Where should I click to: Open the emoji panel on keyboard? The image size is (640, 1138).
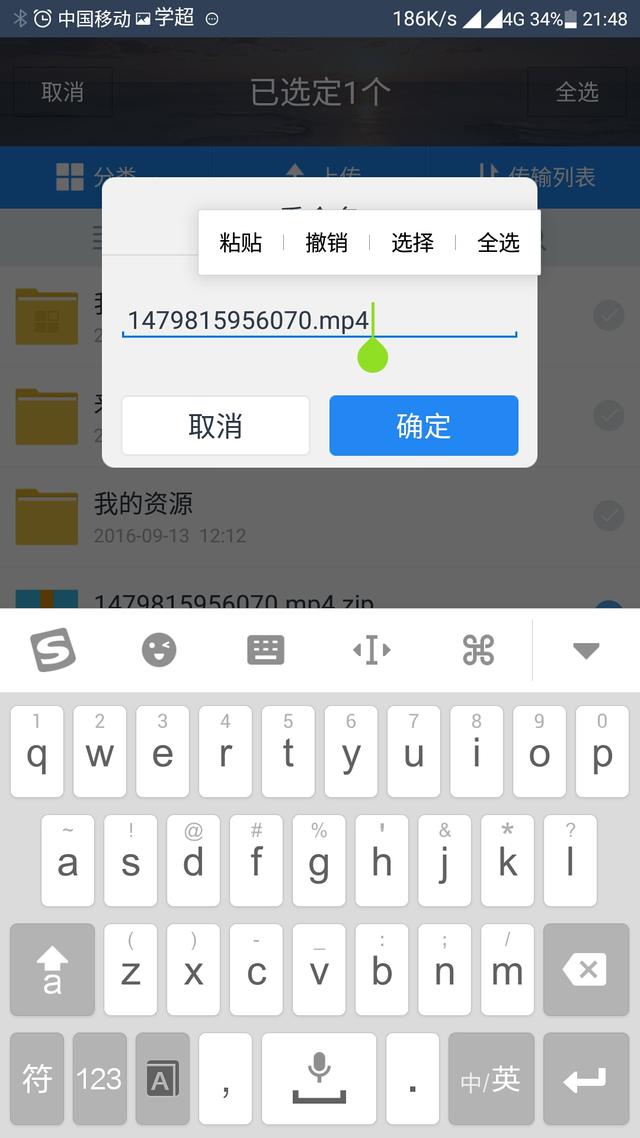159,651
